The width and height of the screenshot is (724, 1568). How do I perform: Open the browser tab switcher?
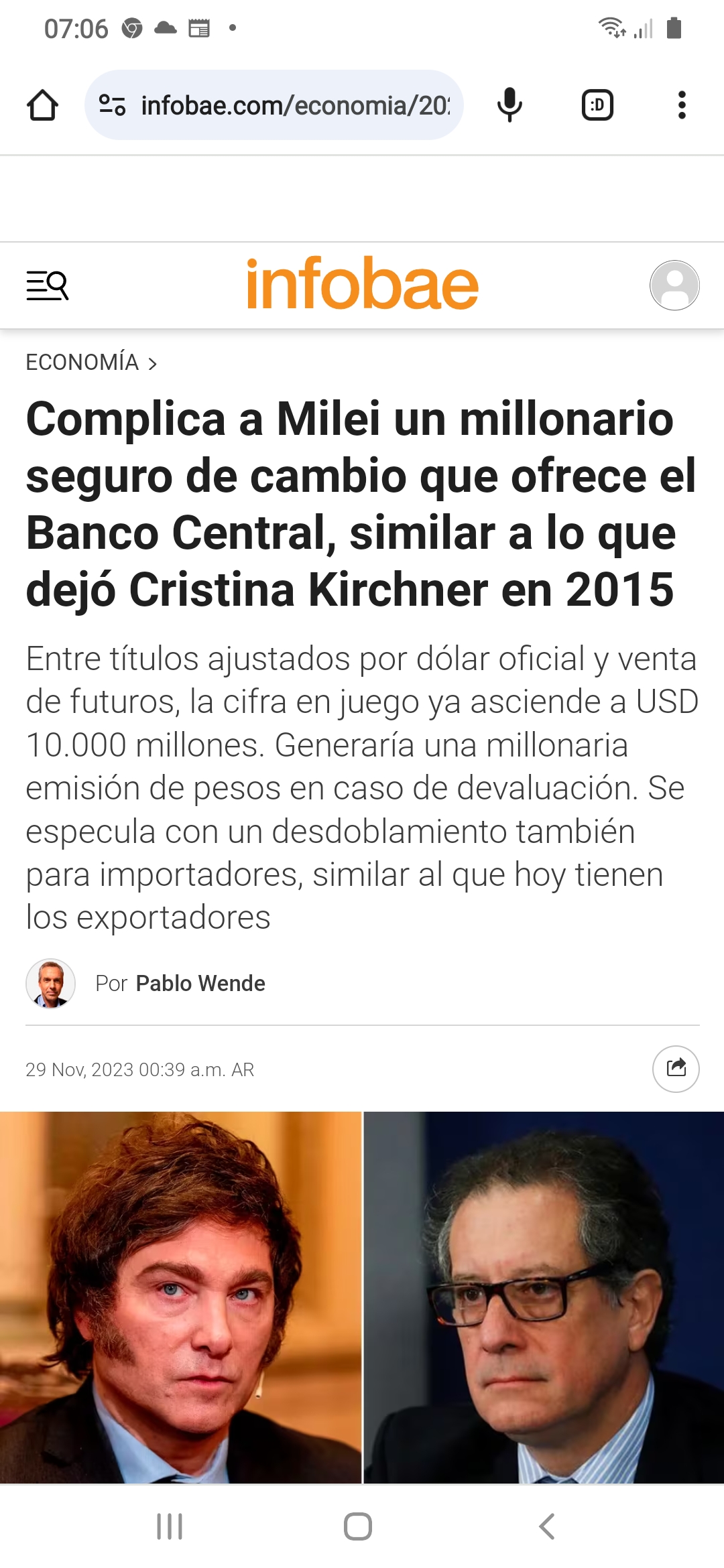(x=597, y=105)
